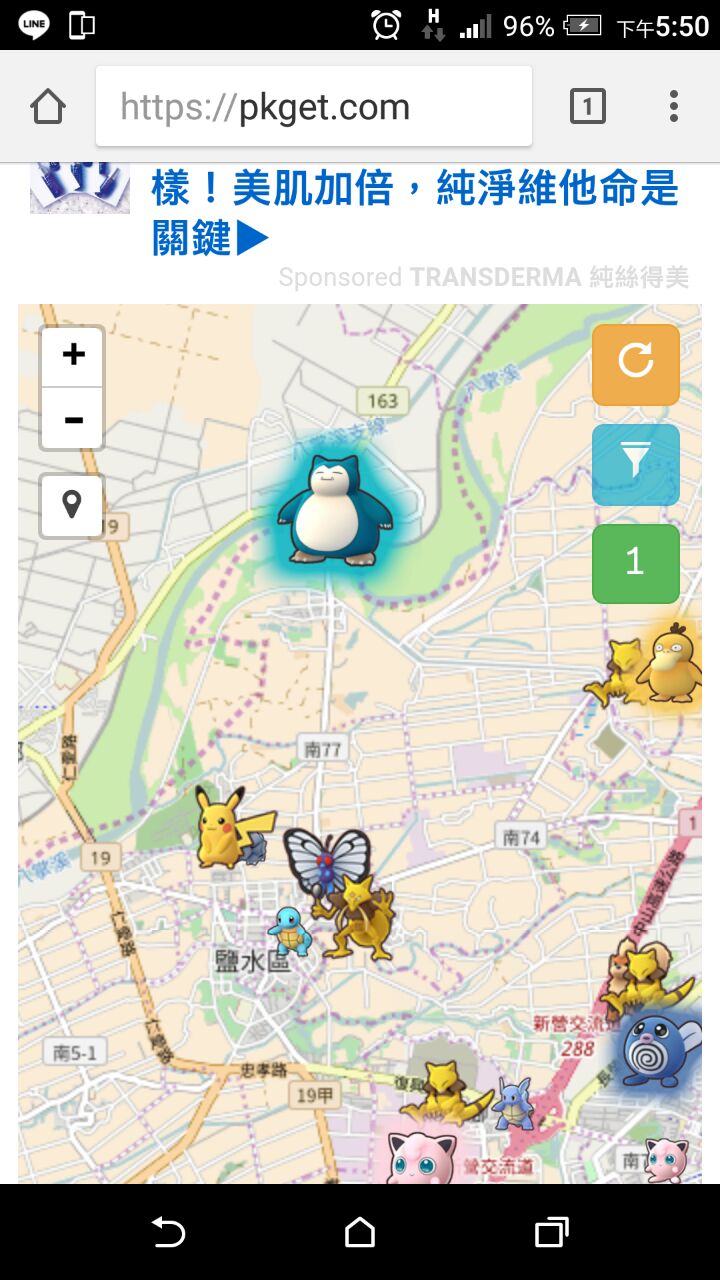Select the Squirtle marker on the map
This screenshot has width=720, height=1280.
pyautogui.click(x=289, y=931)
